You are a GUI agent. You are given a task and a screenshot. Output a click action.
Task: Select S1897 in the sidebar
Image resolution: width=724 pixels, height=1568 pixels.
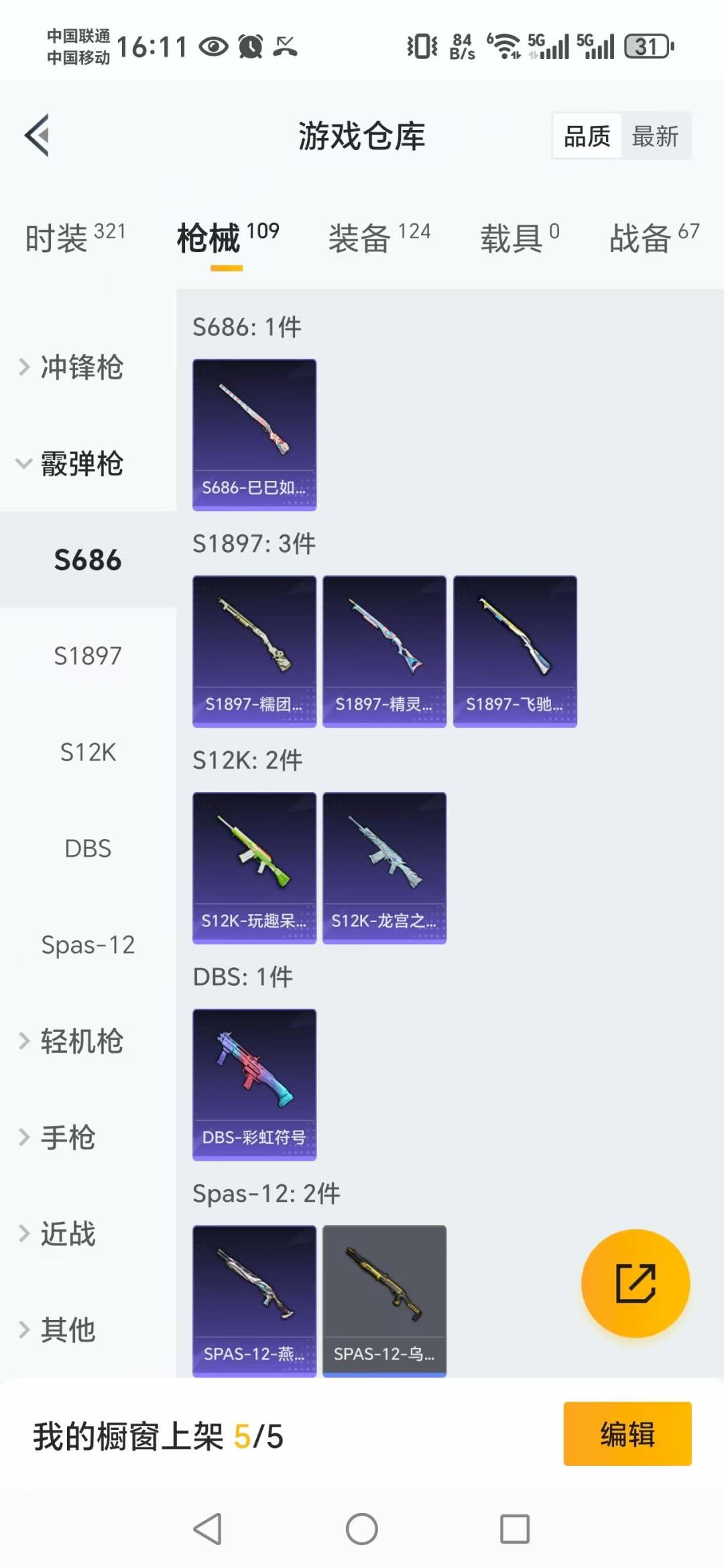pos(88,656)
